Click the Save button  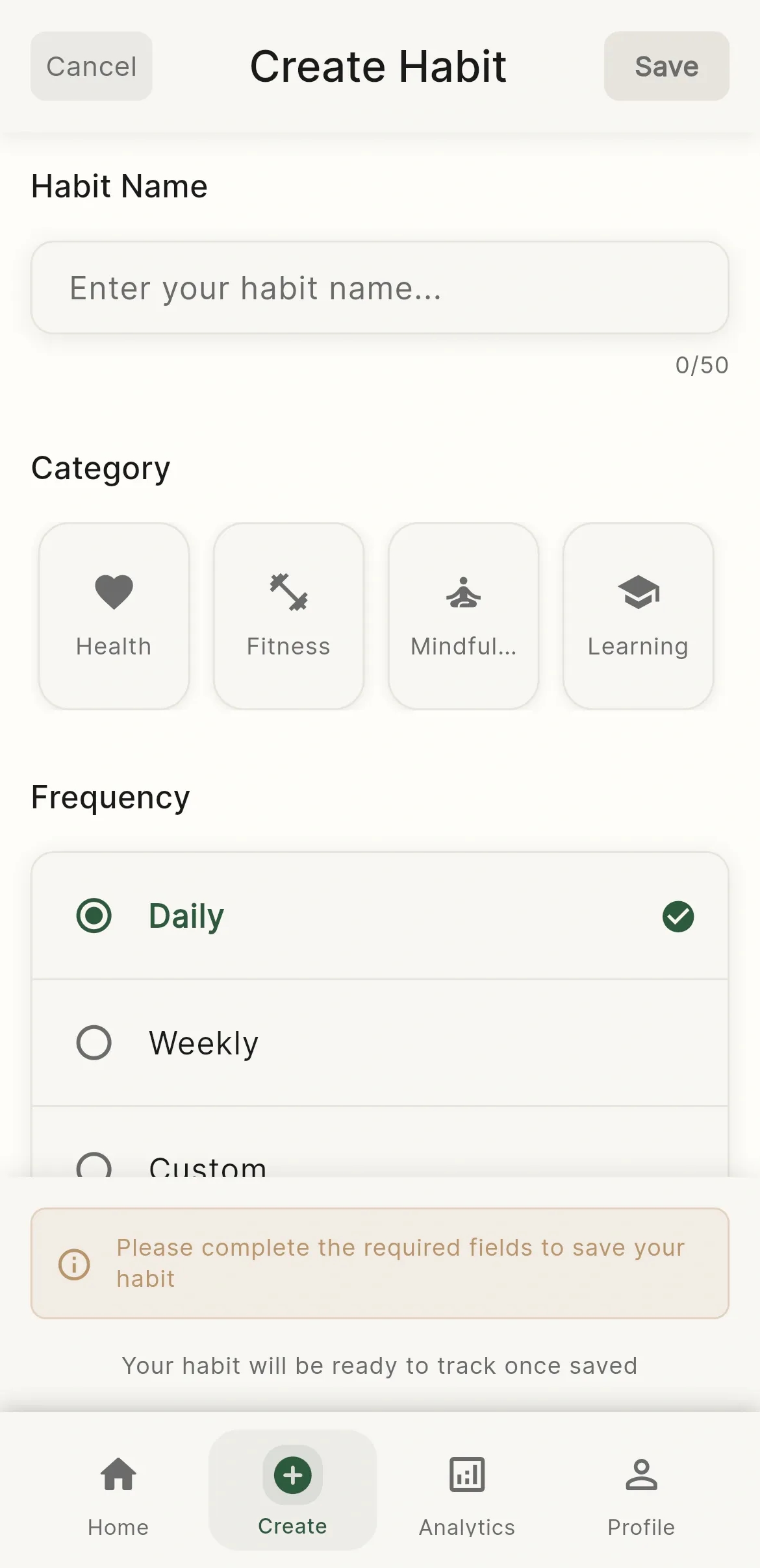tap(666, 66)
